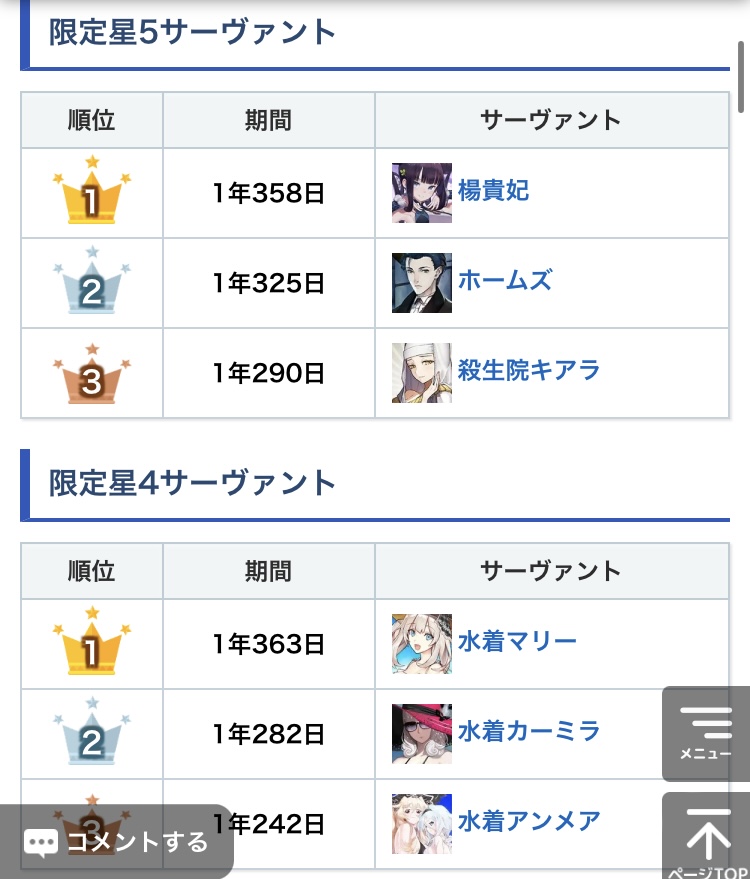Open the 水着アンメア servant link
Screen dimensions: 750x879
[x=528, y=821]
